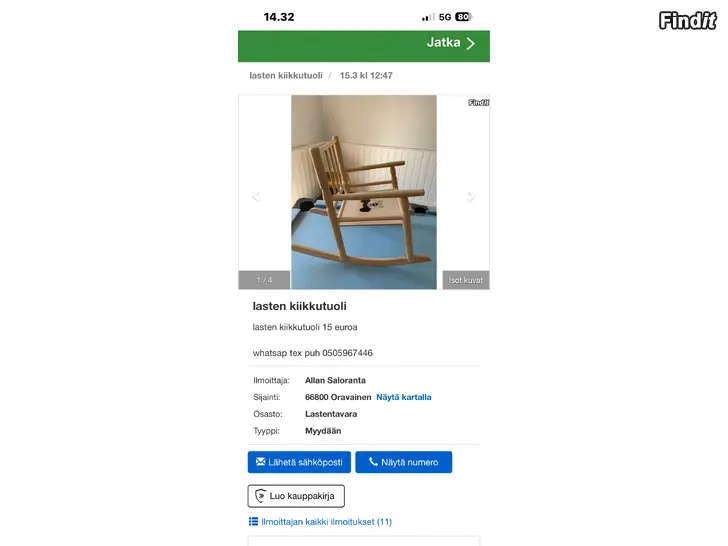Viewport: 728px width, 546px height.
Task: Open Näytä kartalla map link
Action: coord(403,397)
